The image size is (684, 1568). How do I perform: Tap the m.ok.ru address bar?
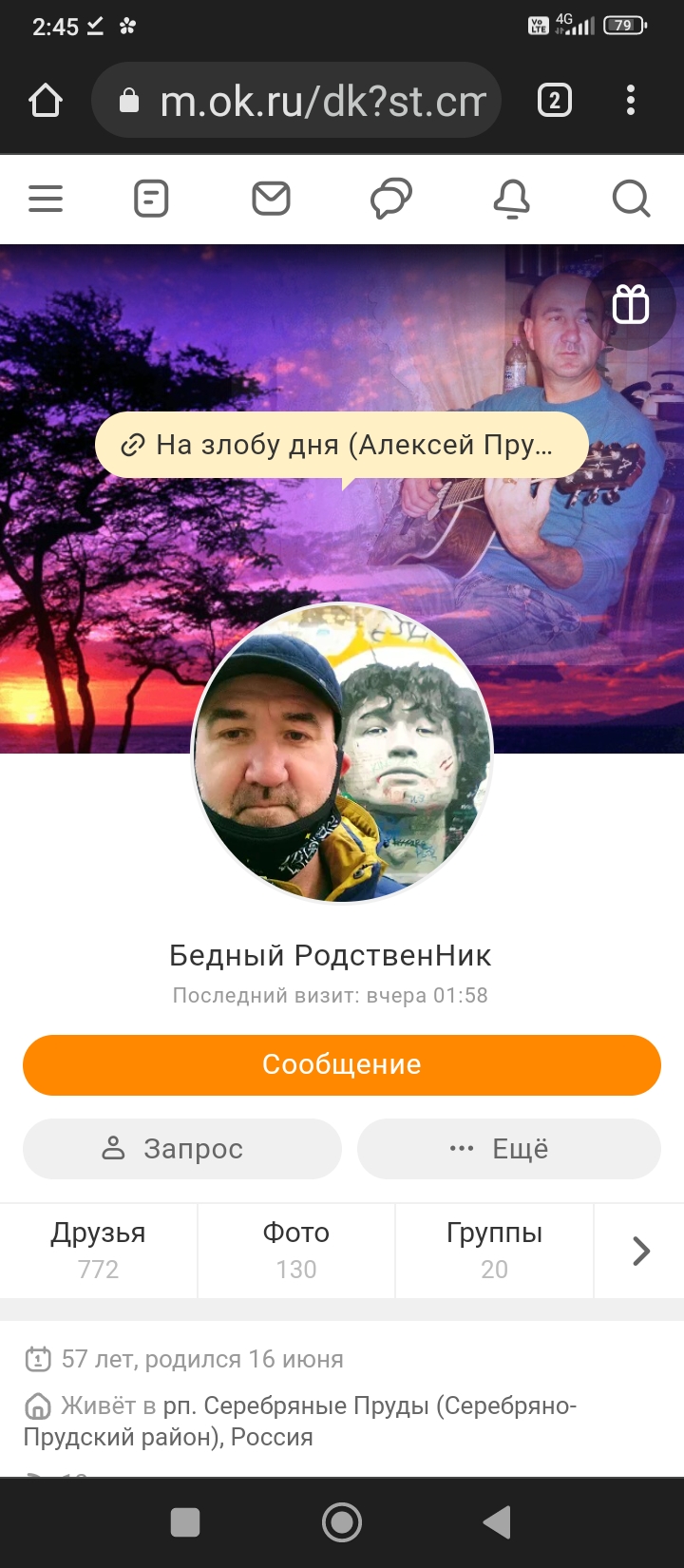pos(296,100)
